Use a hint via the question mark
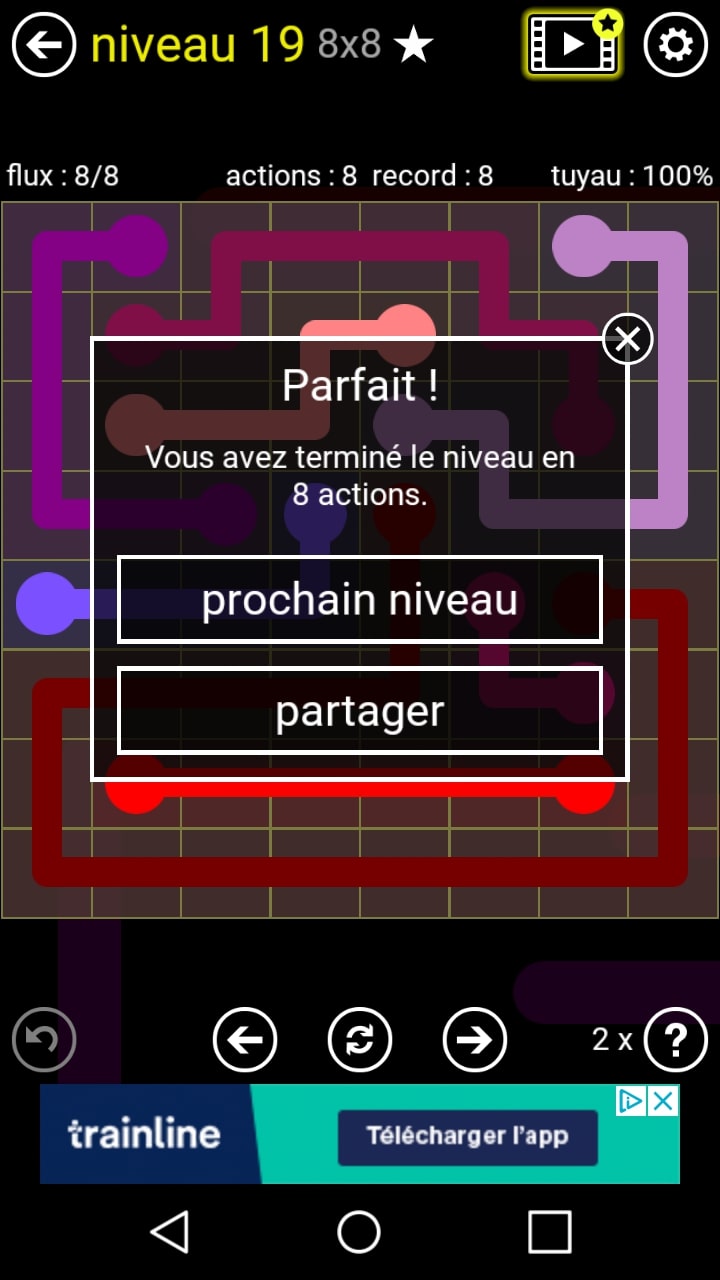This screenshot has height=1280, width=720. pyautogui.click(x=675, y=1040)
